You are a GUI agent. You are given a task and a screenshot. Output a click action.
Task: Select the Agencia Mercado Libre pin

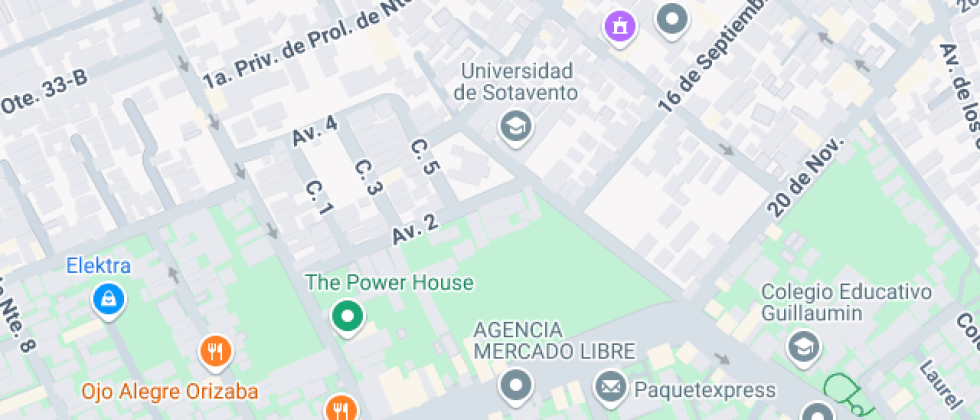pos(516,382)
